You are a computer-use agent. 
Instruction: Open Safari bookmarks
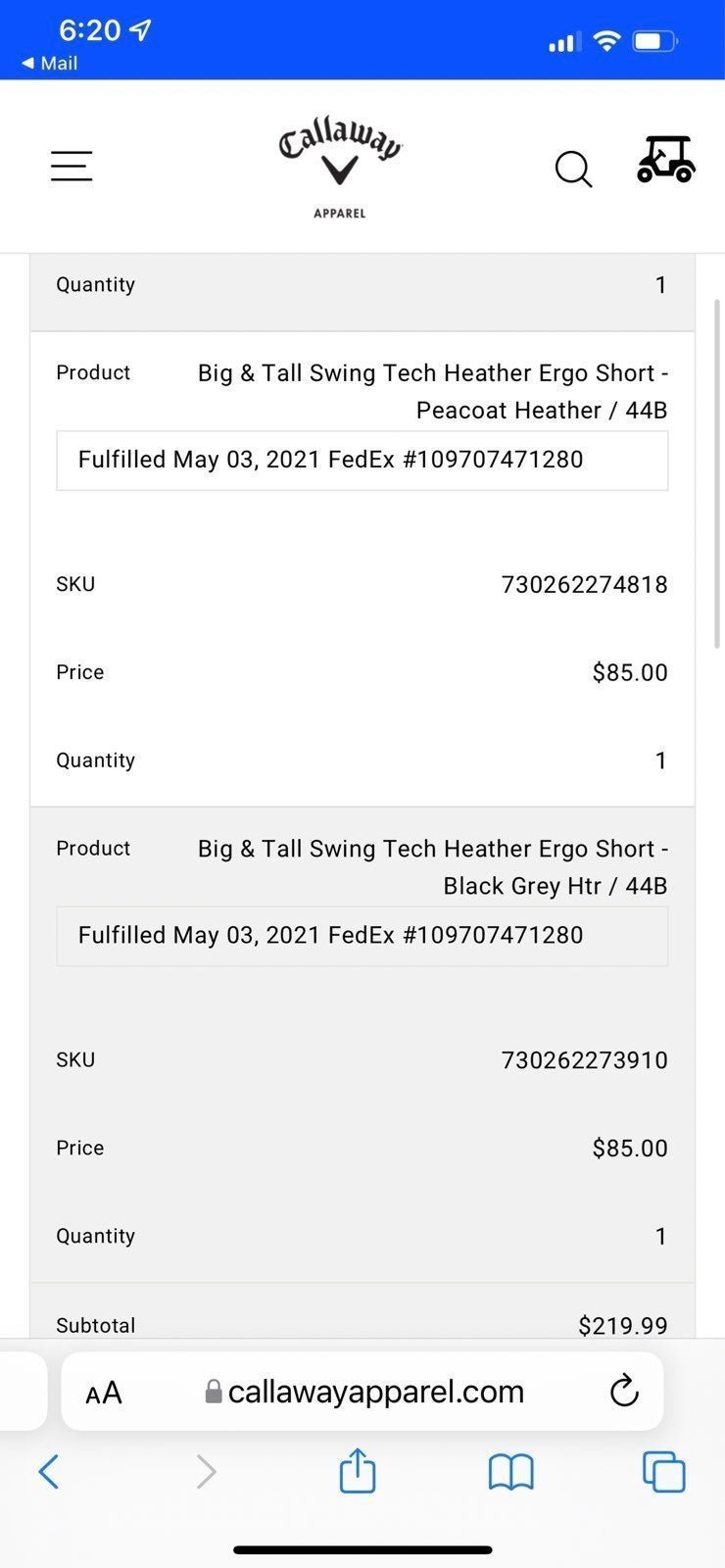pos(510,1472)
